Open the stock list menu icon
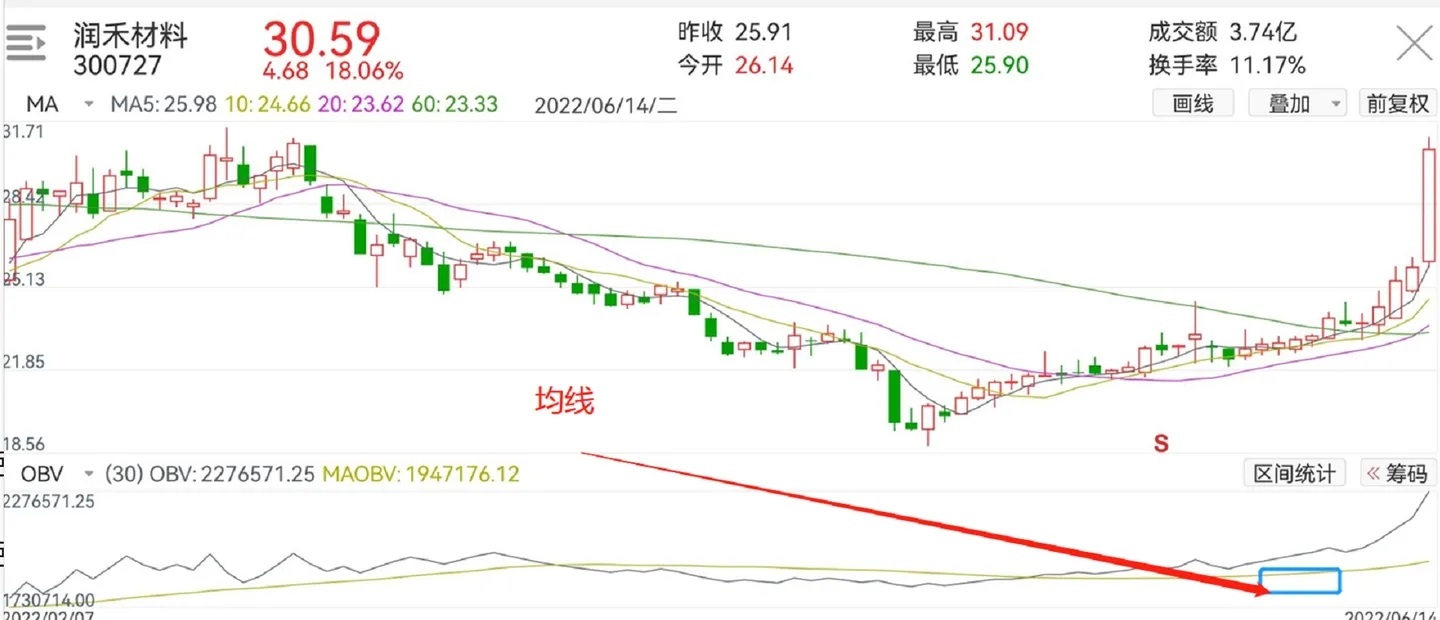This screenshot has width=1440, height=620. coord(27,43)
